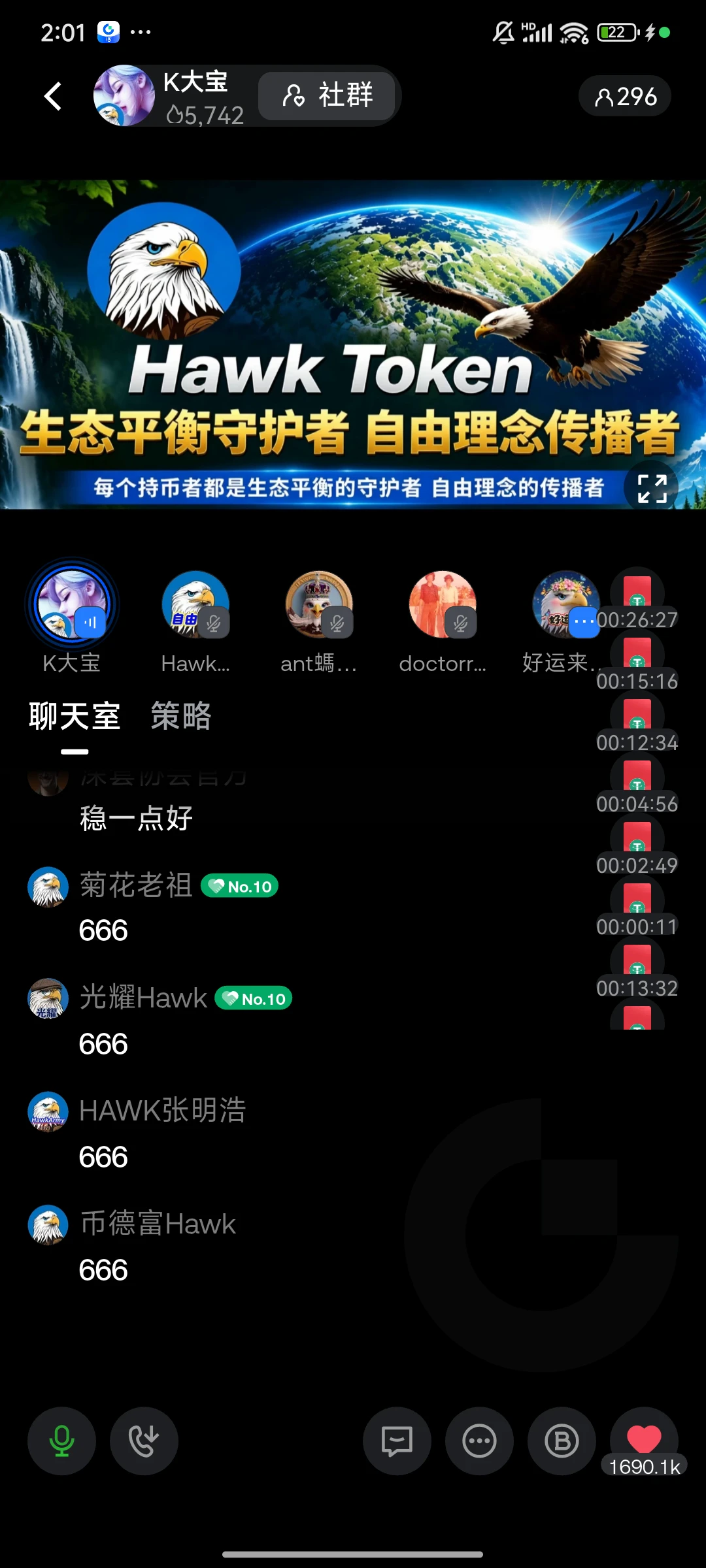Go back using the top-left arrow
706x1568 pixels.
[x=53, y=97]
